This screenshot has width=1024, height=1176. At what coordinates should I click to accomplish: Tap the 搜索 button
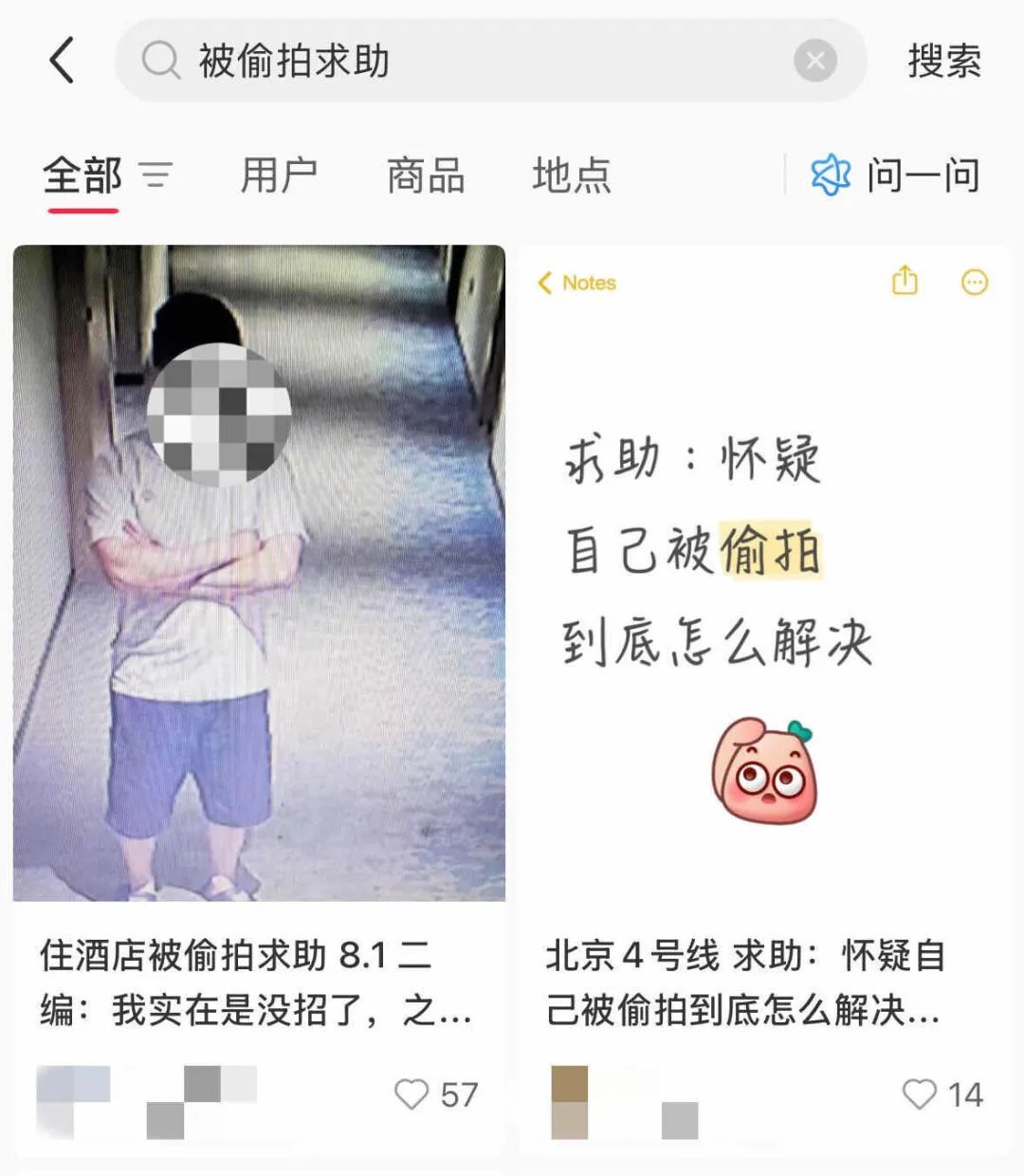(x=943, y=61)
